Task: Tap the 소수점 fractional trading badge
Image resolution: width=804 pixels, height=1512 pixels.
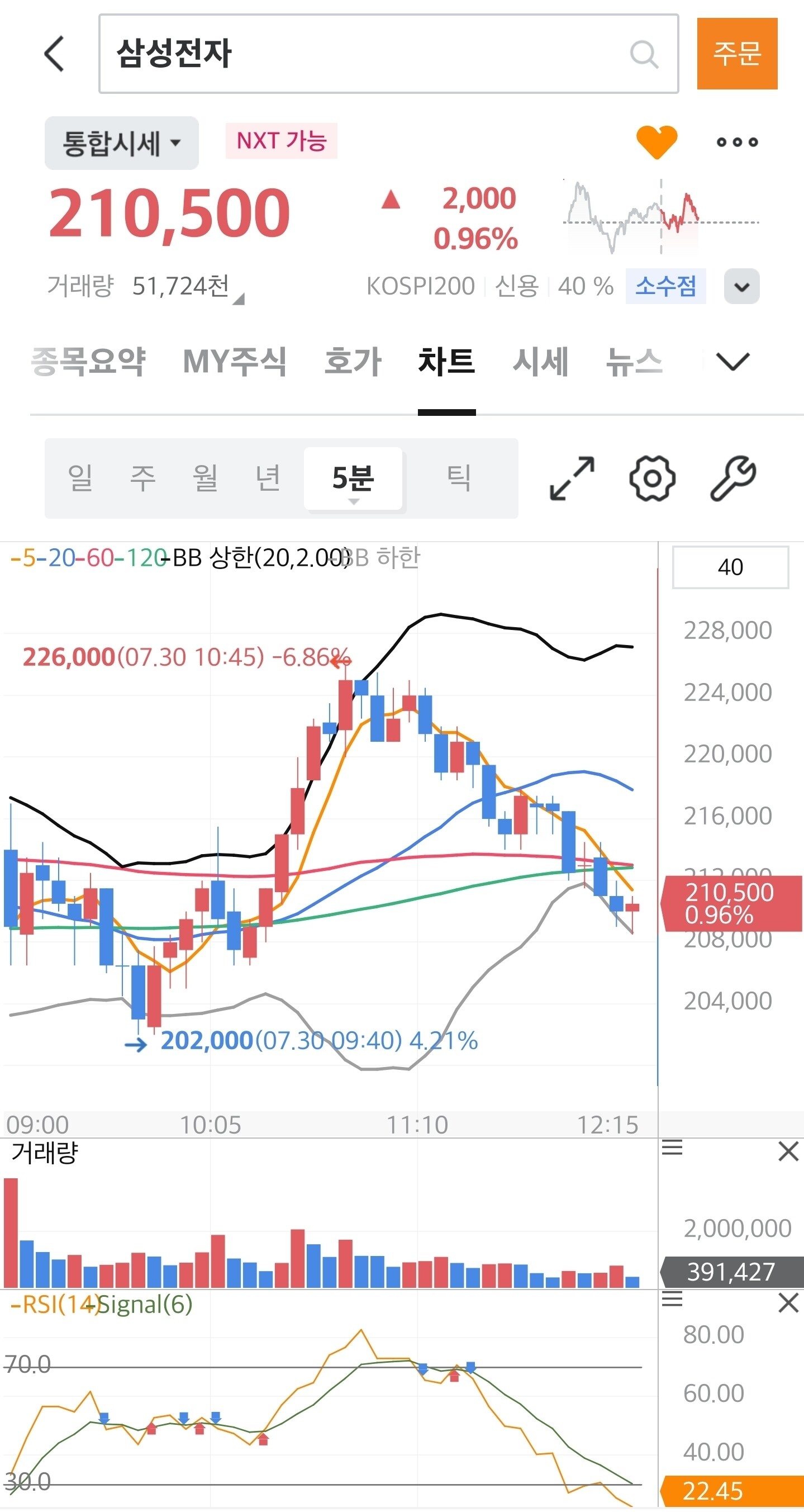Action: (x=665, y=286)
